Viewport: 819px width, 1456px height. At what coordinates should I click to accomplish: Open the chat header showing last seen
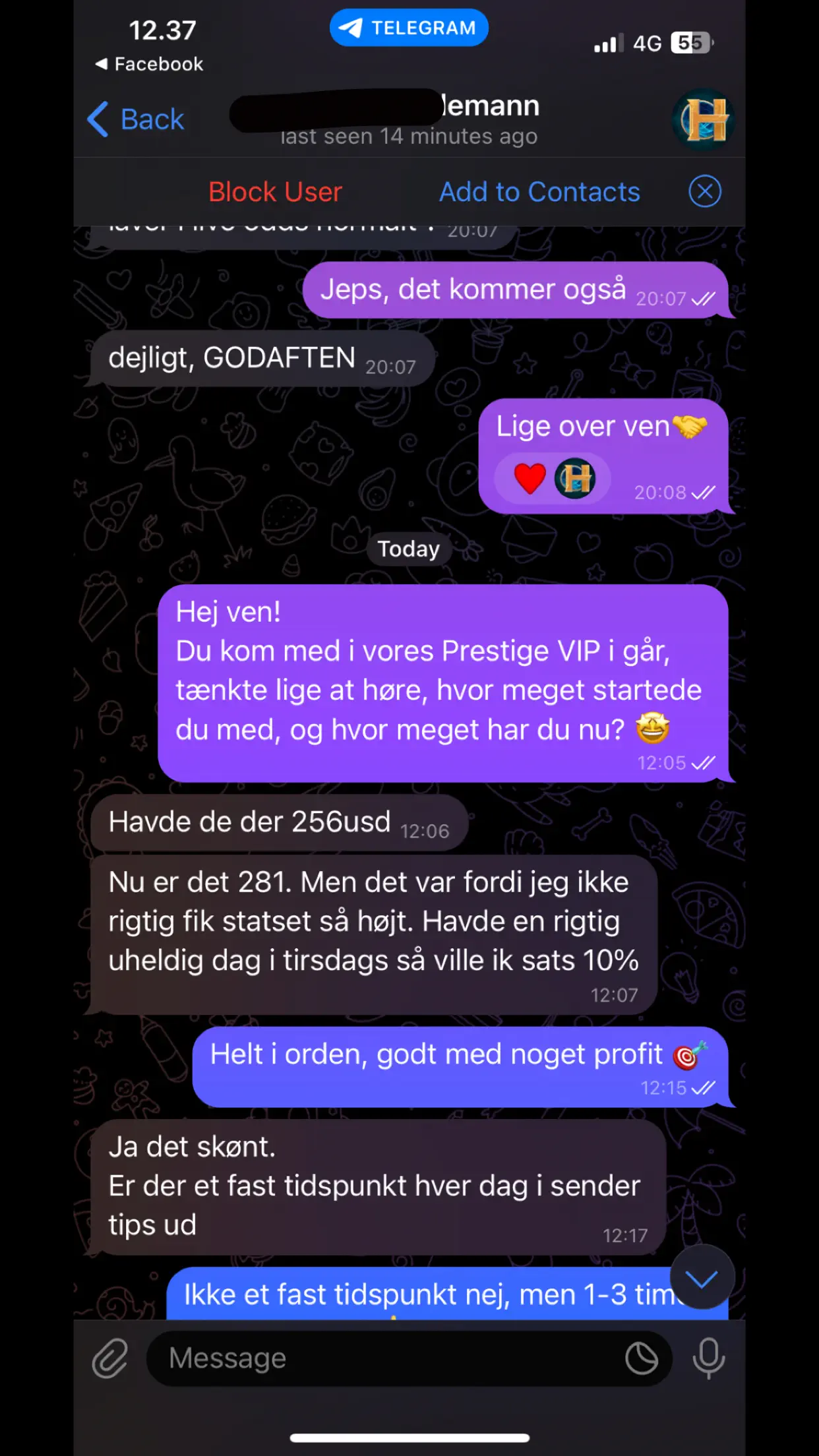pyautogui.click(x=409, y=121)
